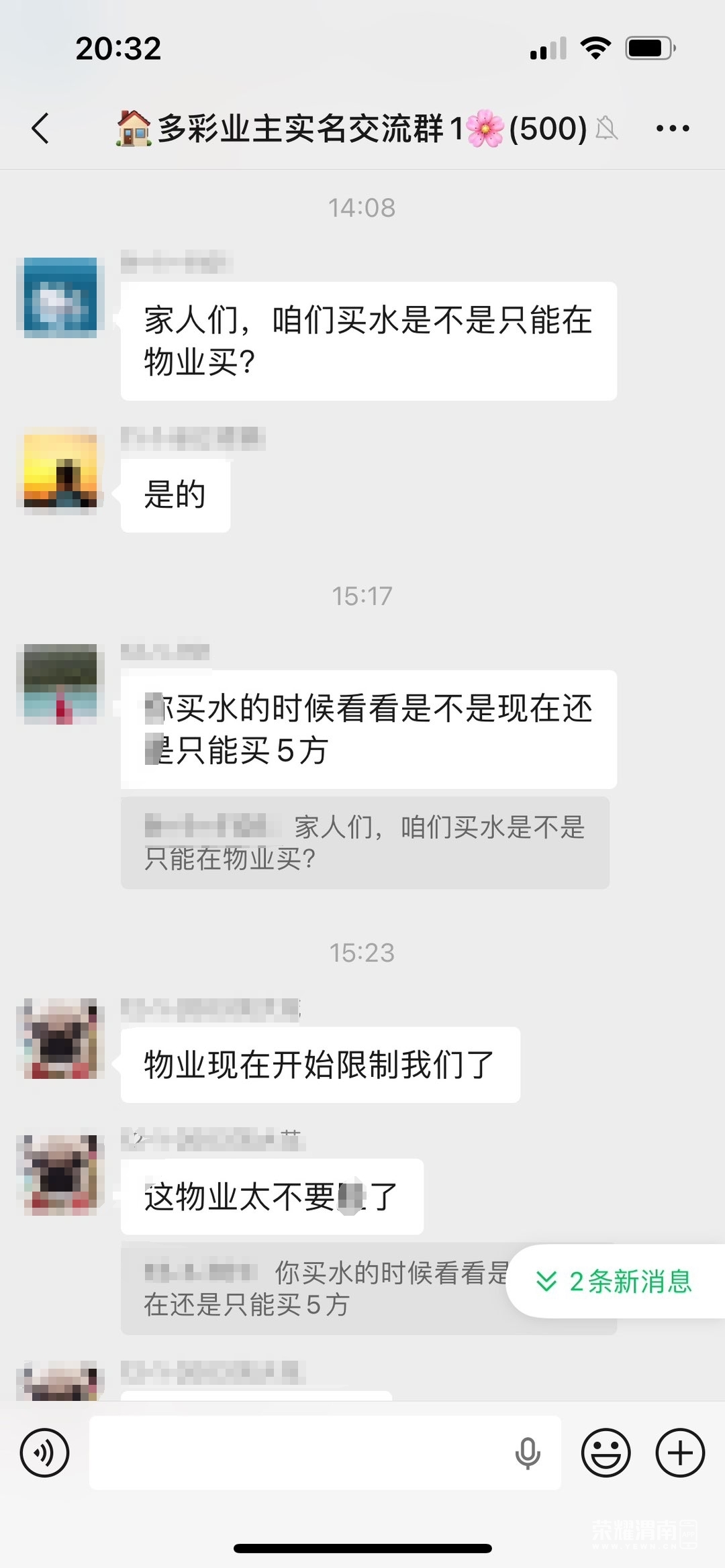Viewport: 725px width, 1568px height.
Task: View profile of sender of 只能买5方 message
Action: [60, 684]
